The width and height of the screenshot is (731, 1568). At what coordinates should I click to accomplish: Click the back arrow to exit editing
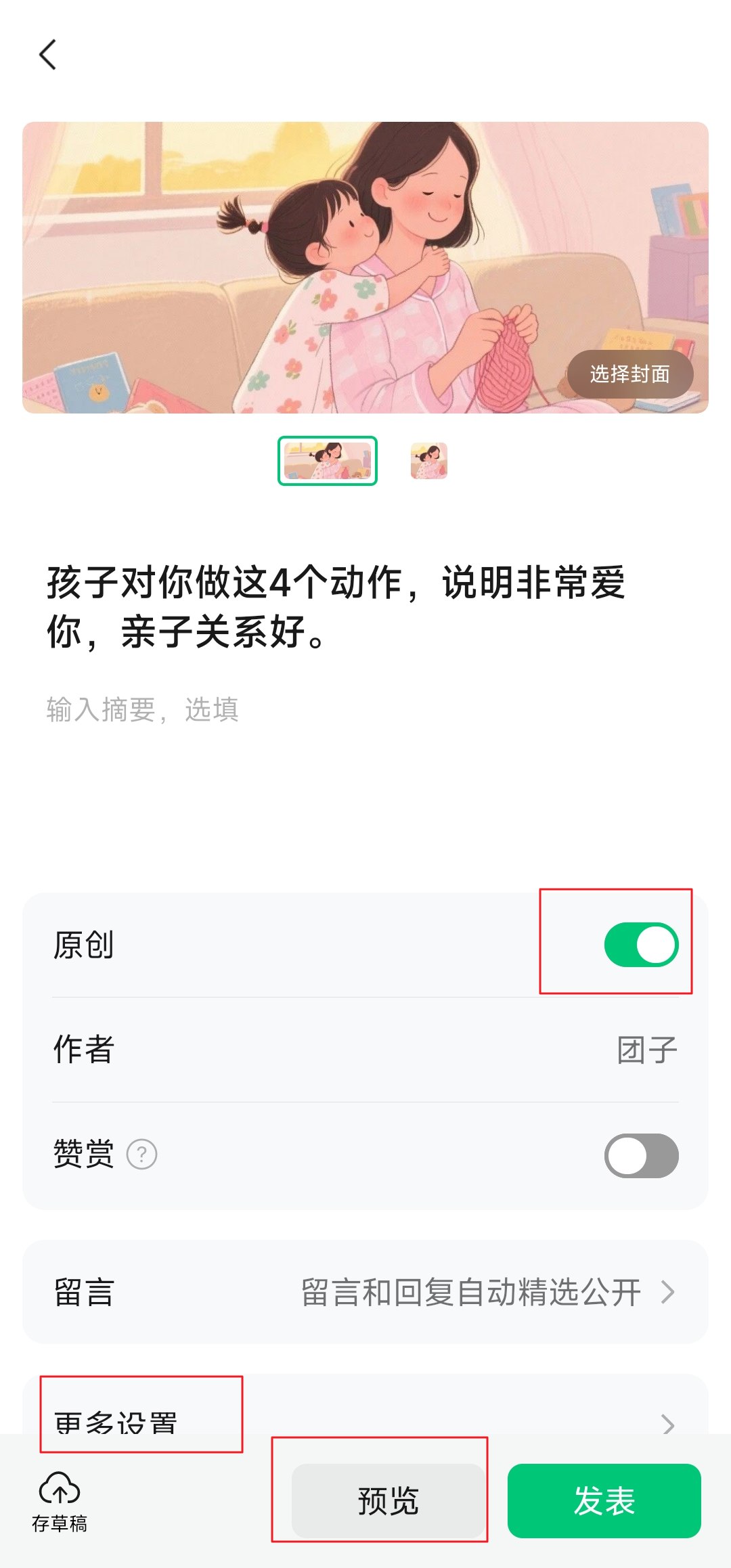47,55
